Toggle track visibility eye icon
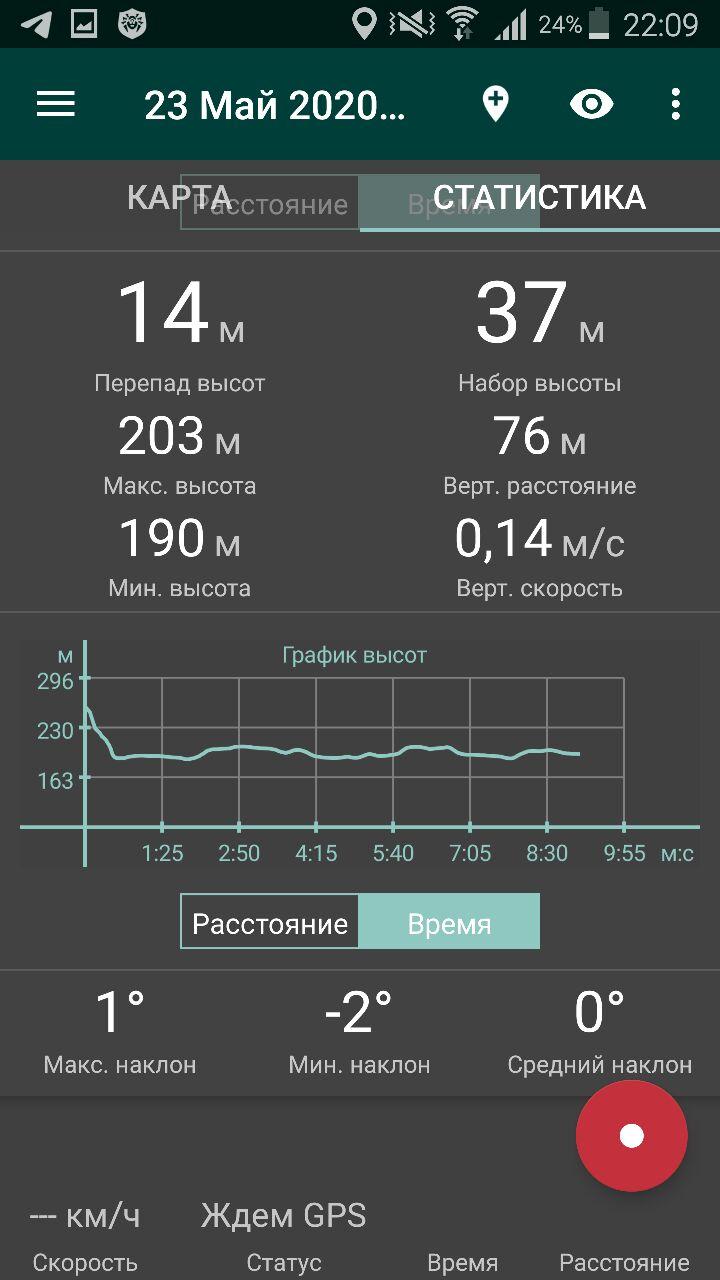 (591, 104)
